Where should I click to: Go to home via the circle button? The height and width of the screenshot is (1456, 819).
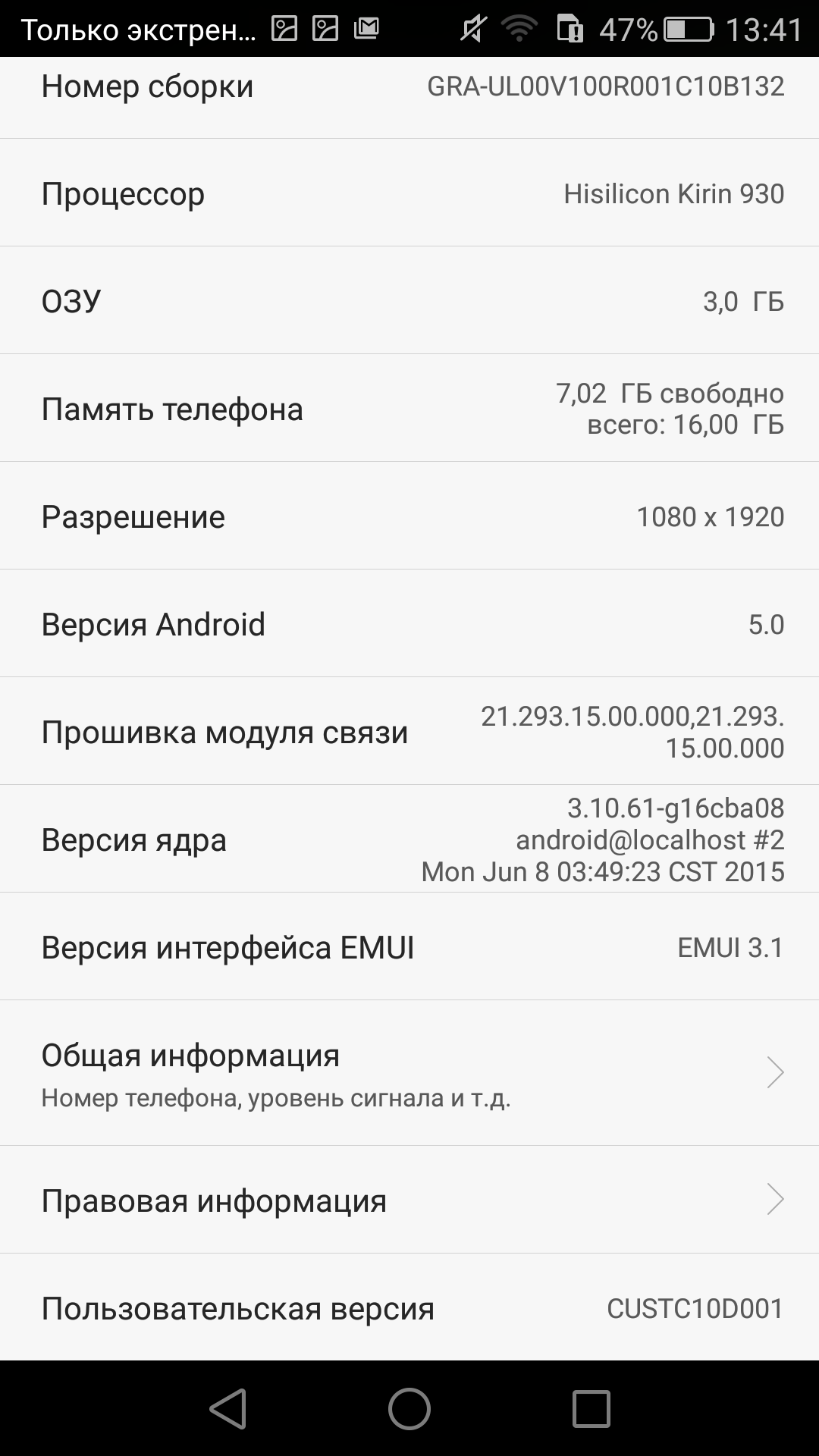[409, 1408]
